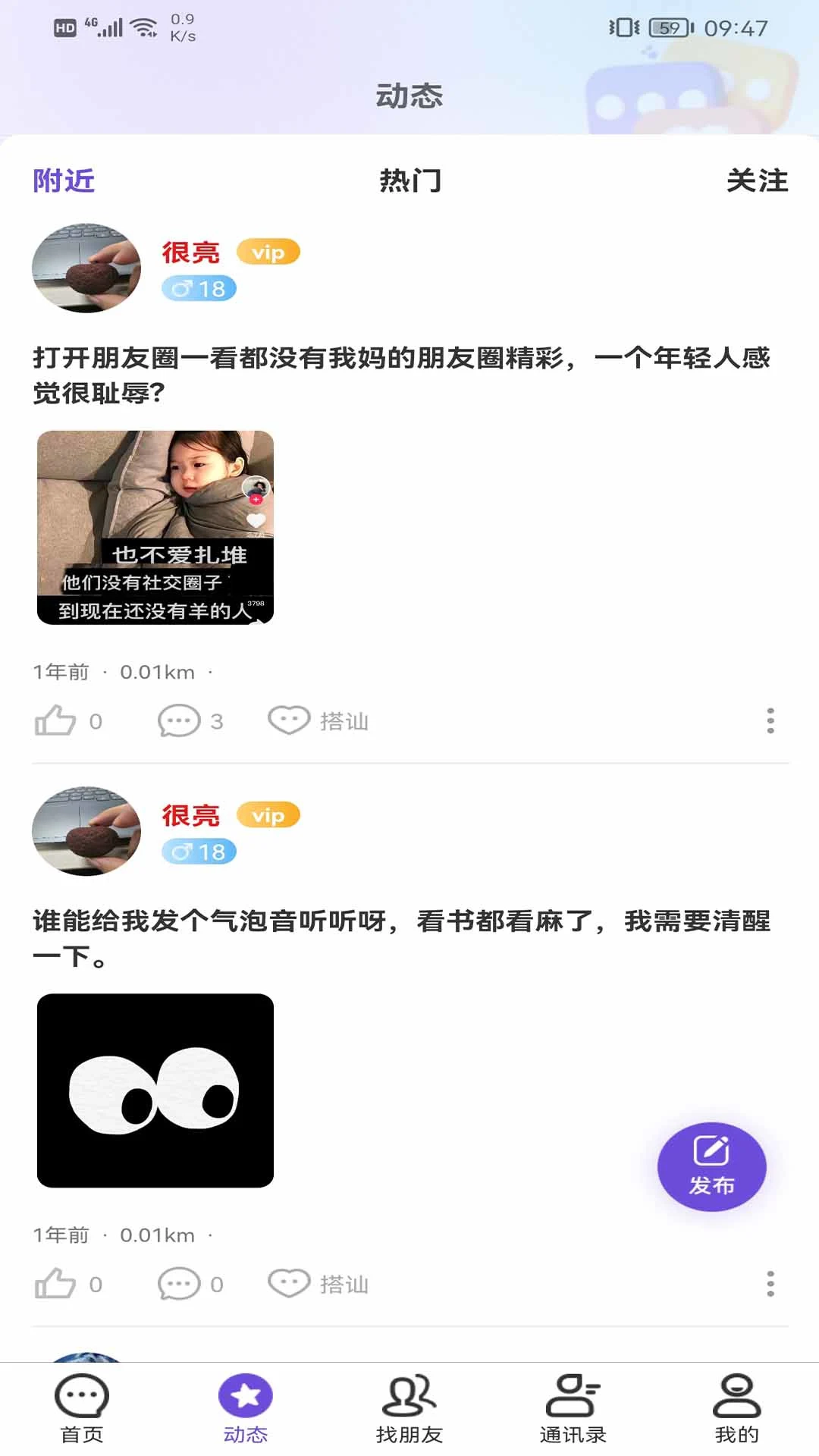Screen dimensions: 819x1456
Task: Open comments on the 朋友圈 post
Action: click(179, 720)
